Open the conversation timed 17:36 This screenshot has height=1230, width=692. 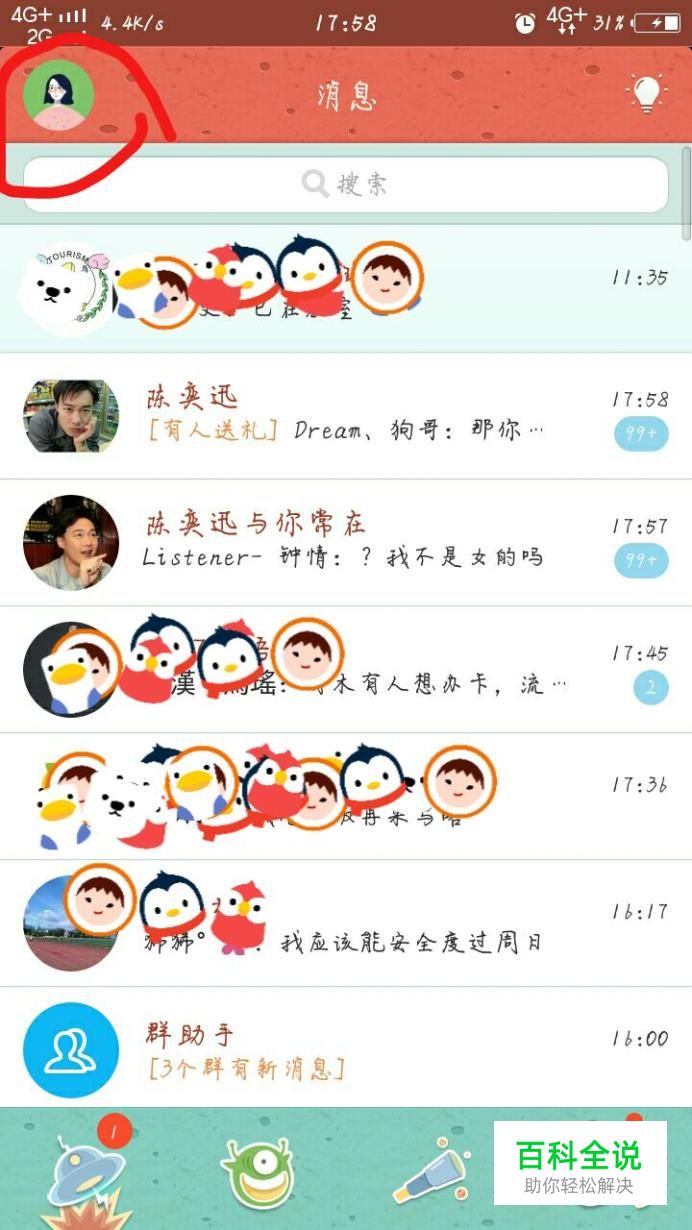click(x=346, y=796)
